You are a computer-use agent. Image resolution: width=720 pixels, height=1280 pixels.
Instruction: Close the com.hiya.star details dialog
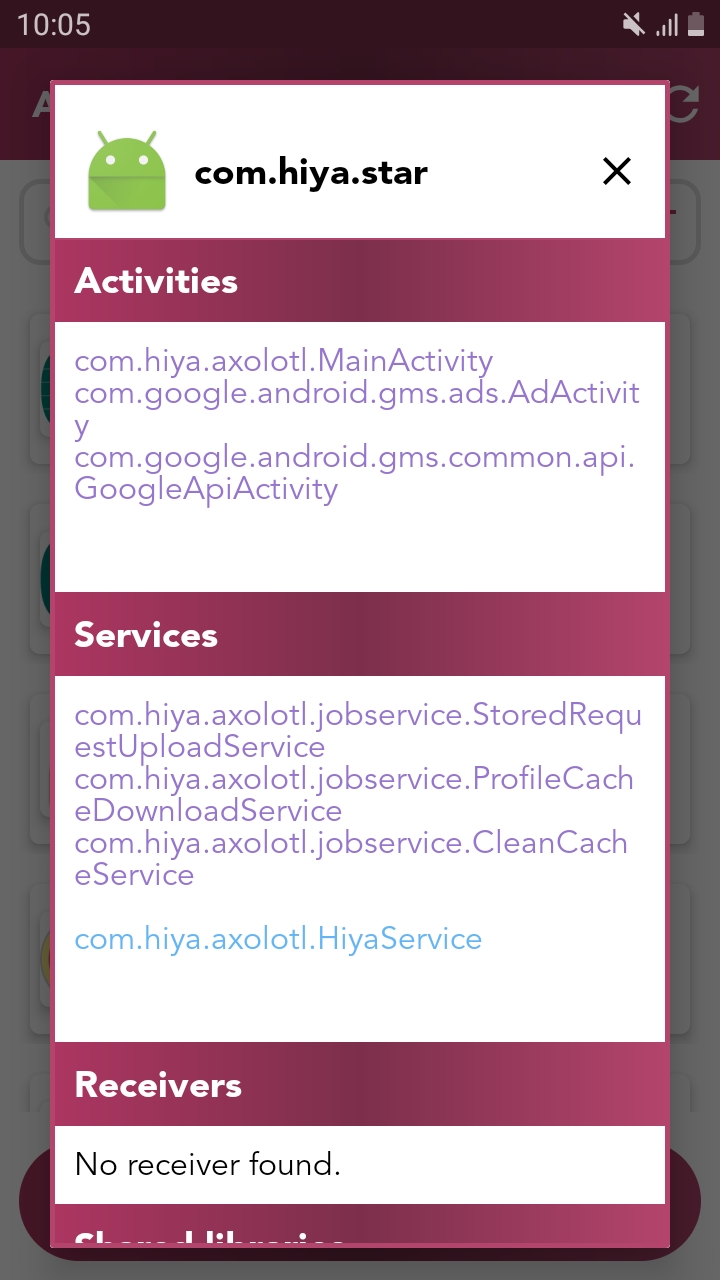coord(617,172)
